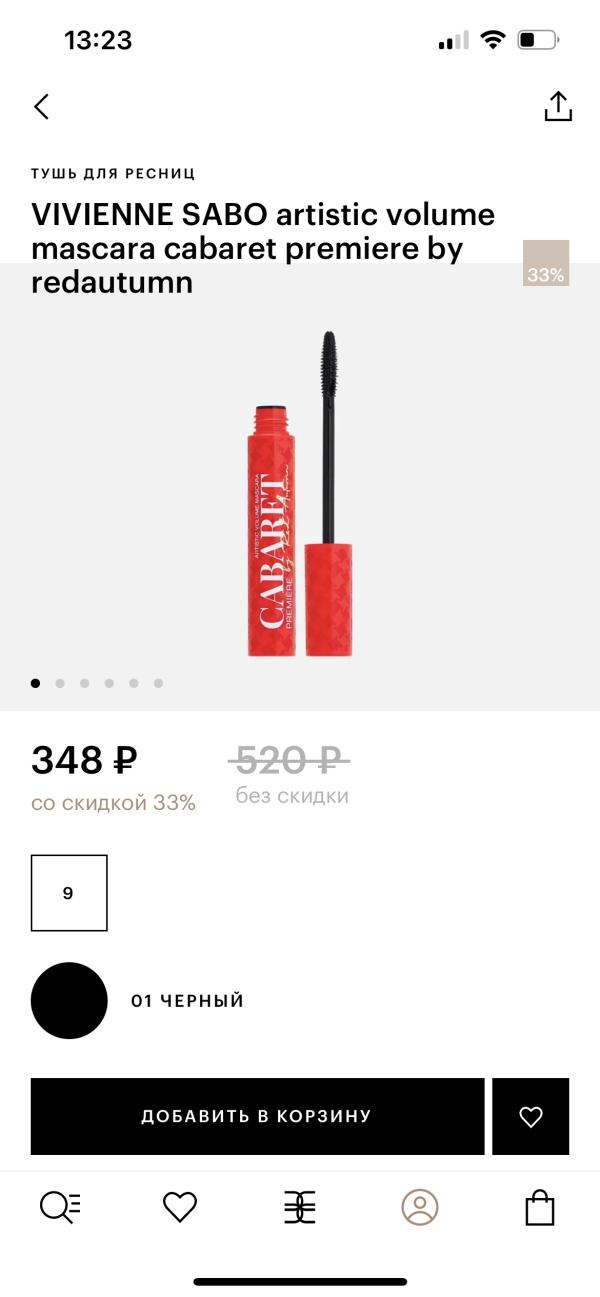
Task: Share this mascara product page
Action: coord(557,107)
